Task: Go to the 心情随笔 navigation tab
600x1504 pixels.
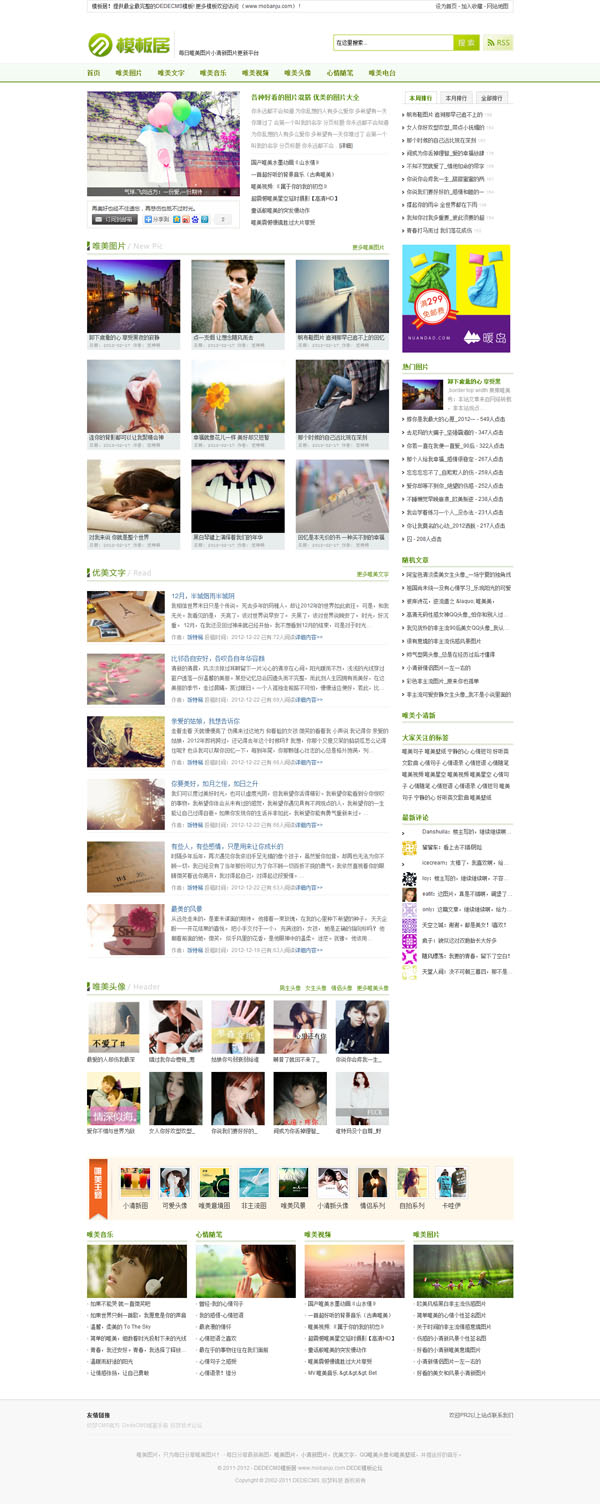Action: (340, 73)
